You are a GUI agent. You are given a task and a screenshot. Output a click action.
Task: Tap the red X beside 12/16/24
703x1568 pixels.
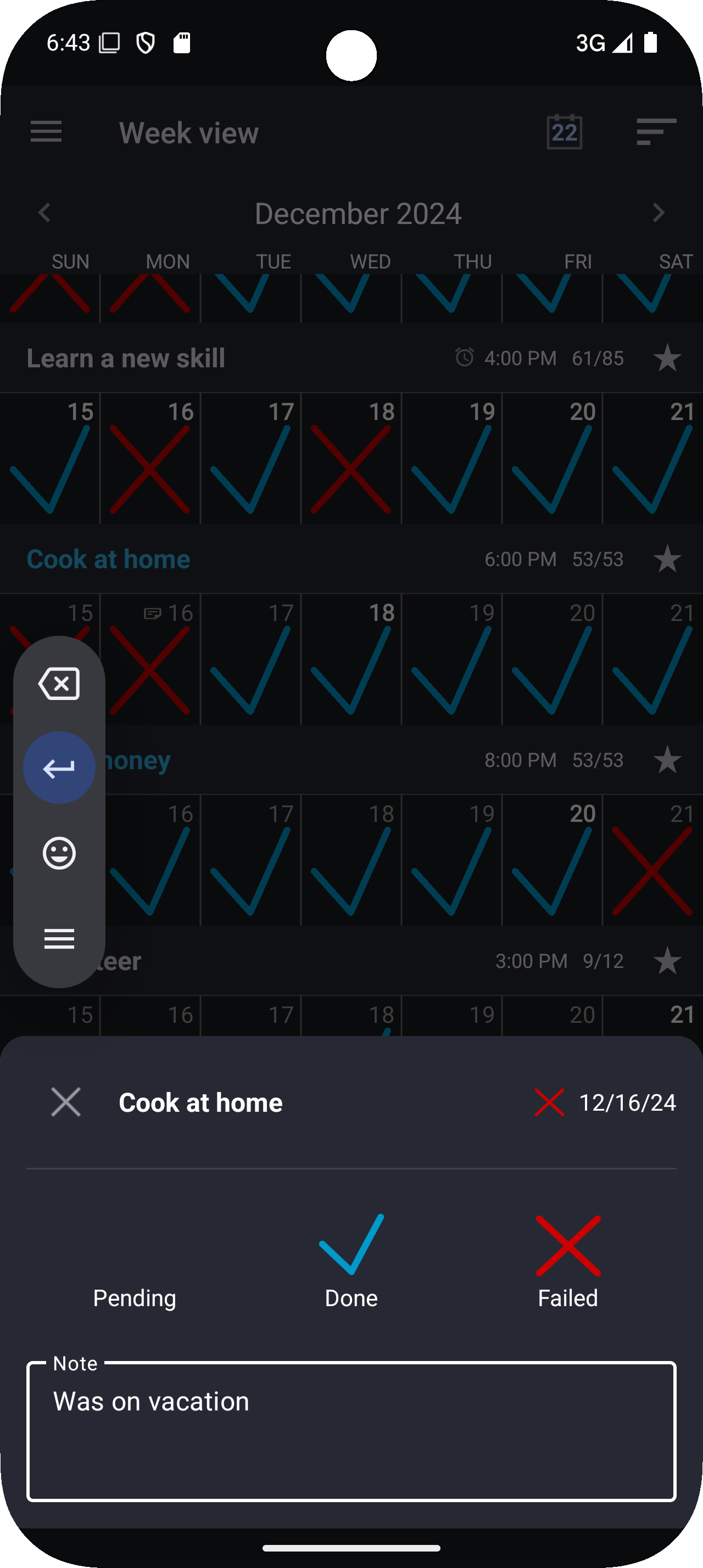(550, 1102)
